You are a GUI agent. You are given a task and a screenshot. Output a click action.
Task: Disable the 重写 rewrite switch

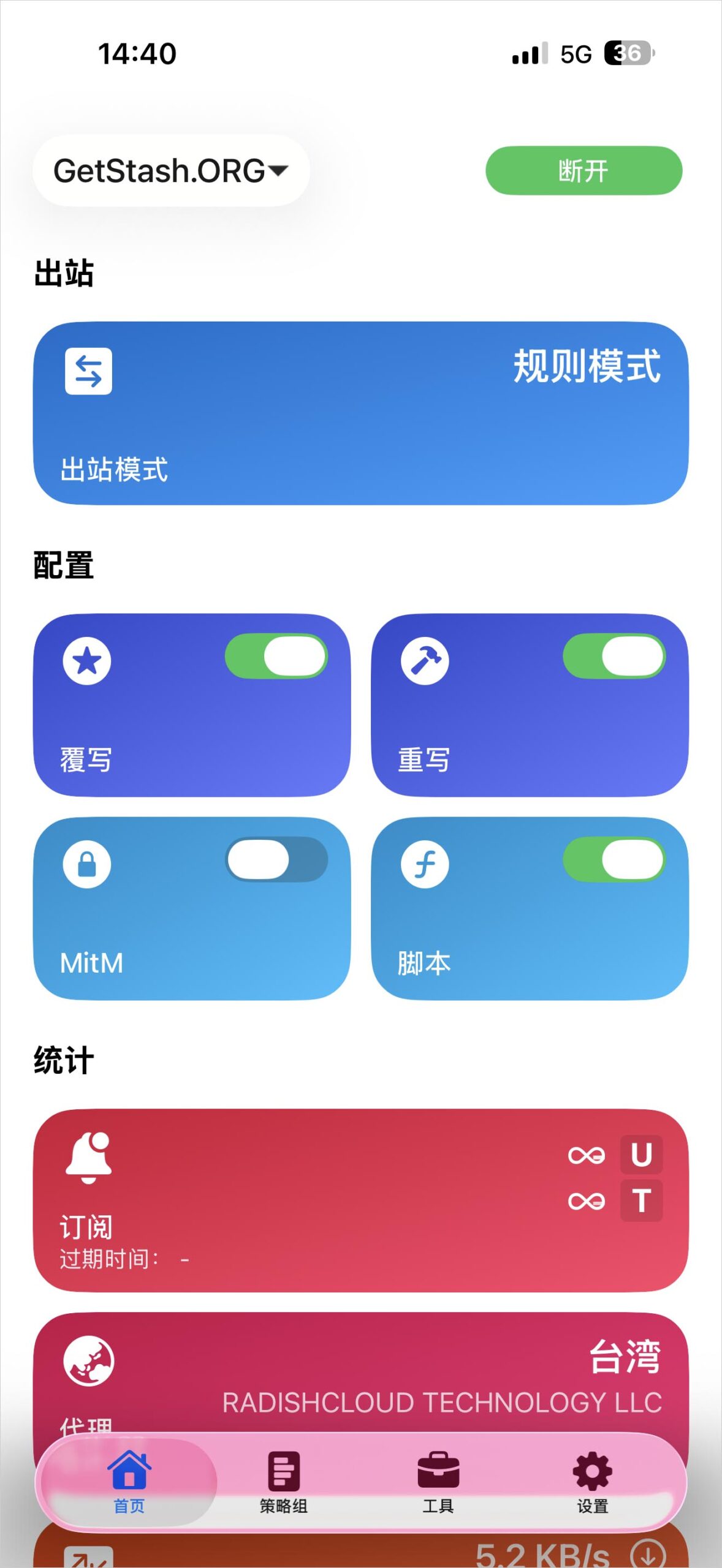[x=614, y=656]
